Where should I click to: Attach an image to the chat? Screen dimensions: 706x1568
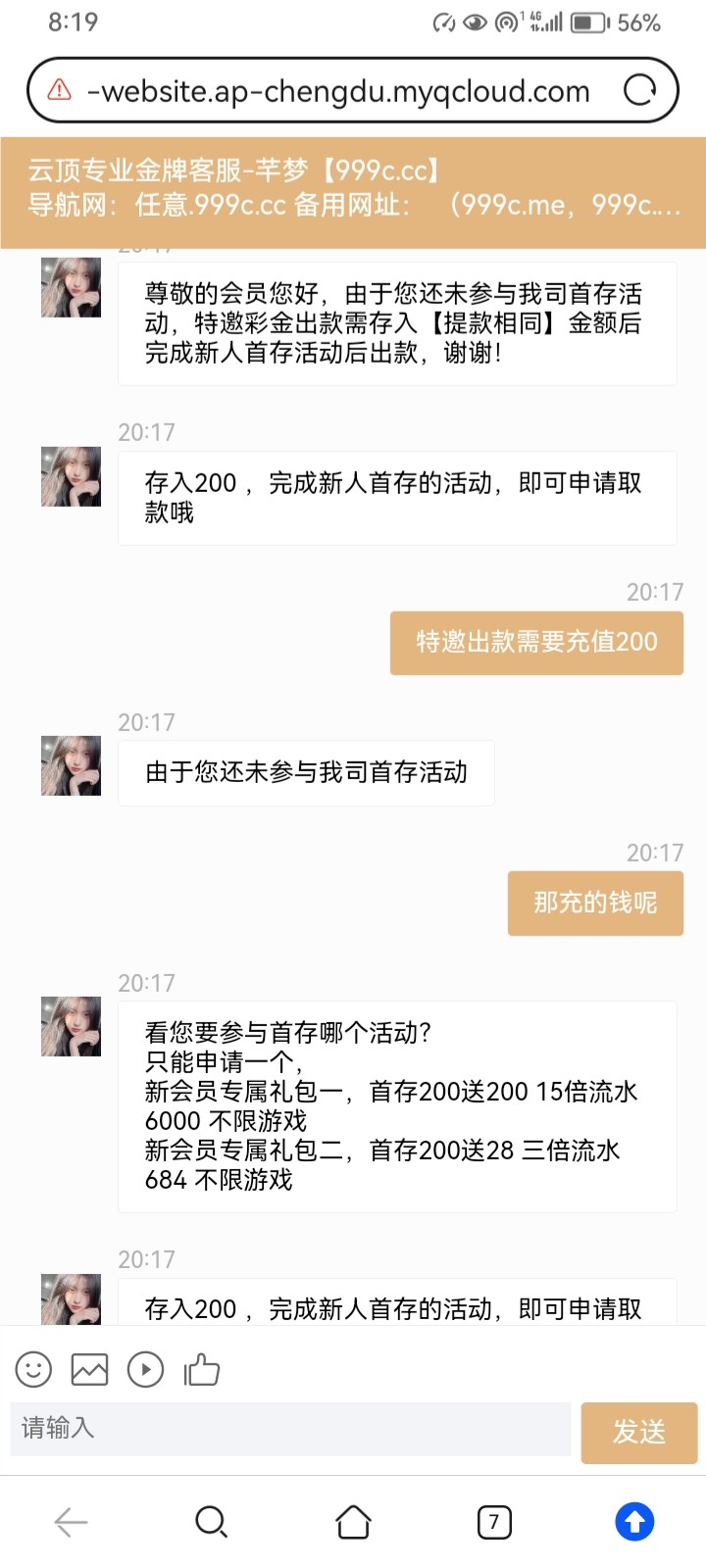89,1368
